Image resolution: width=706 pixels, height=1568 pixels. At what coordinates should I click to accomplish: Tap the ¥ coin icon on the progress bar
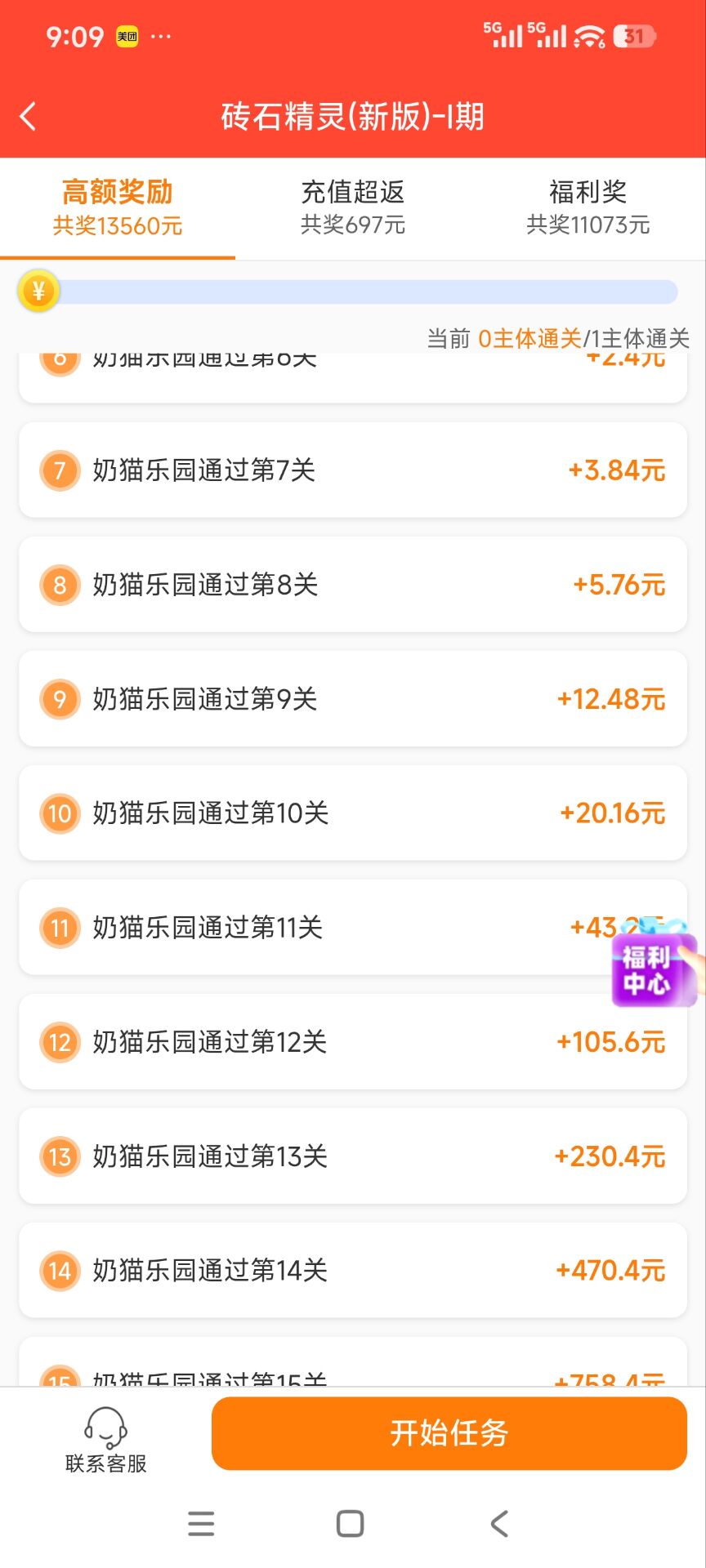tap(38, 292)
